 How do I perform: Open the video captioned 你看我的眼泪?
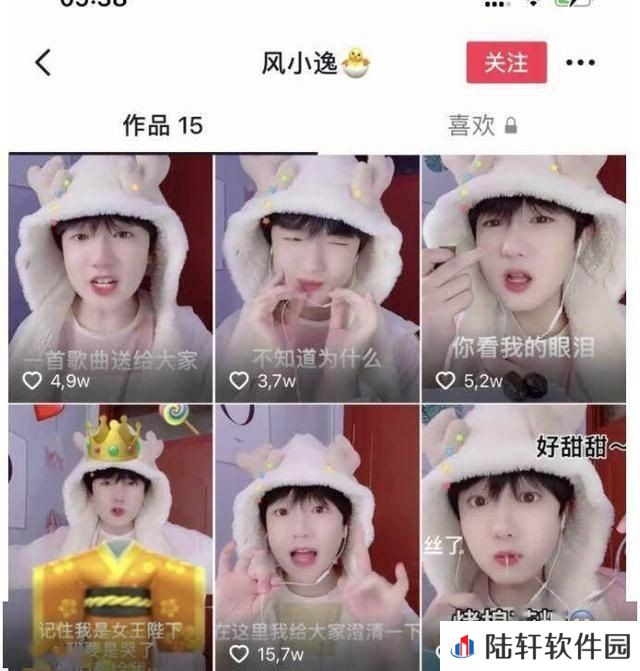[x=524, y=277]
